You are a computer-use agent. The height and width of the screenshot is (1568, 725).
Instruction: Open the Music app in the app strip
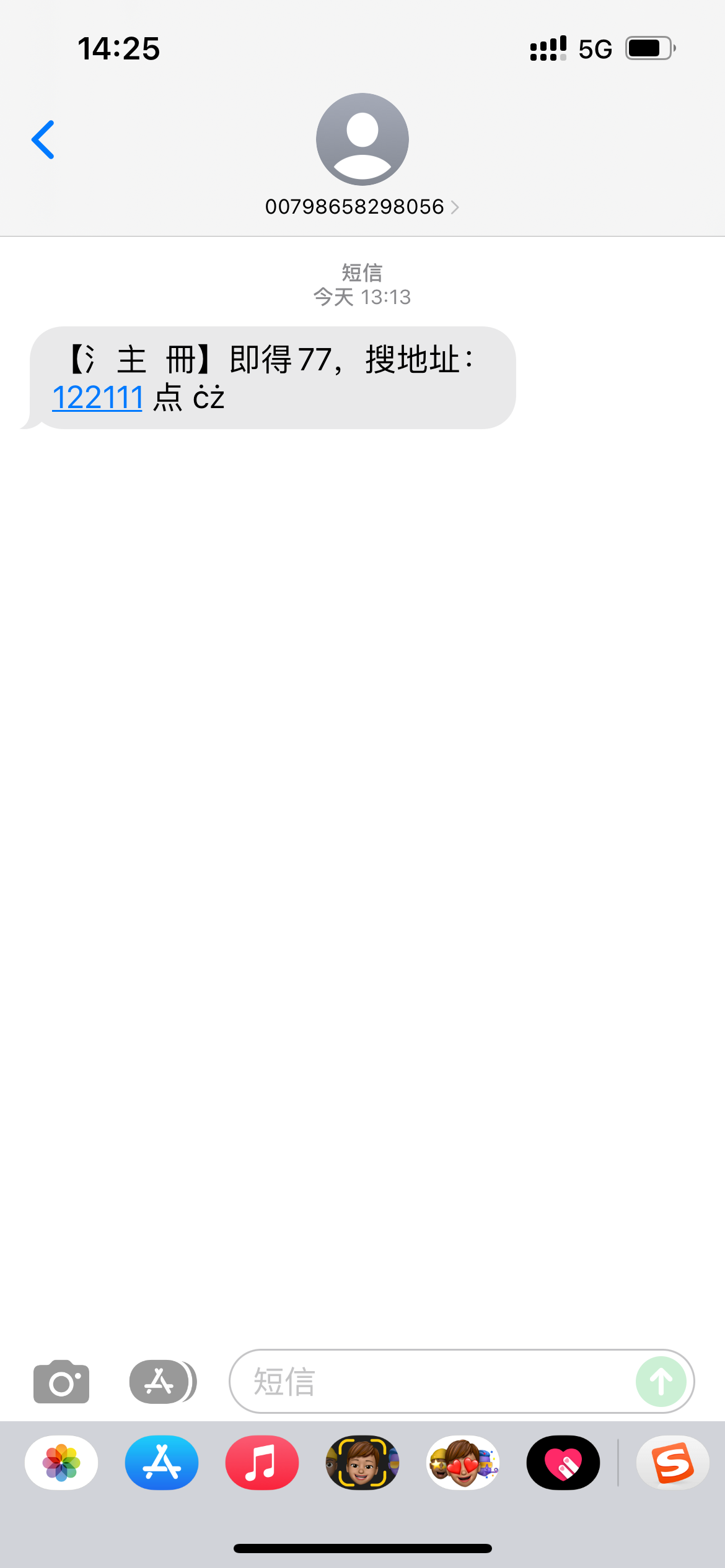(262, 1463)
